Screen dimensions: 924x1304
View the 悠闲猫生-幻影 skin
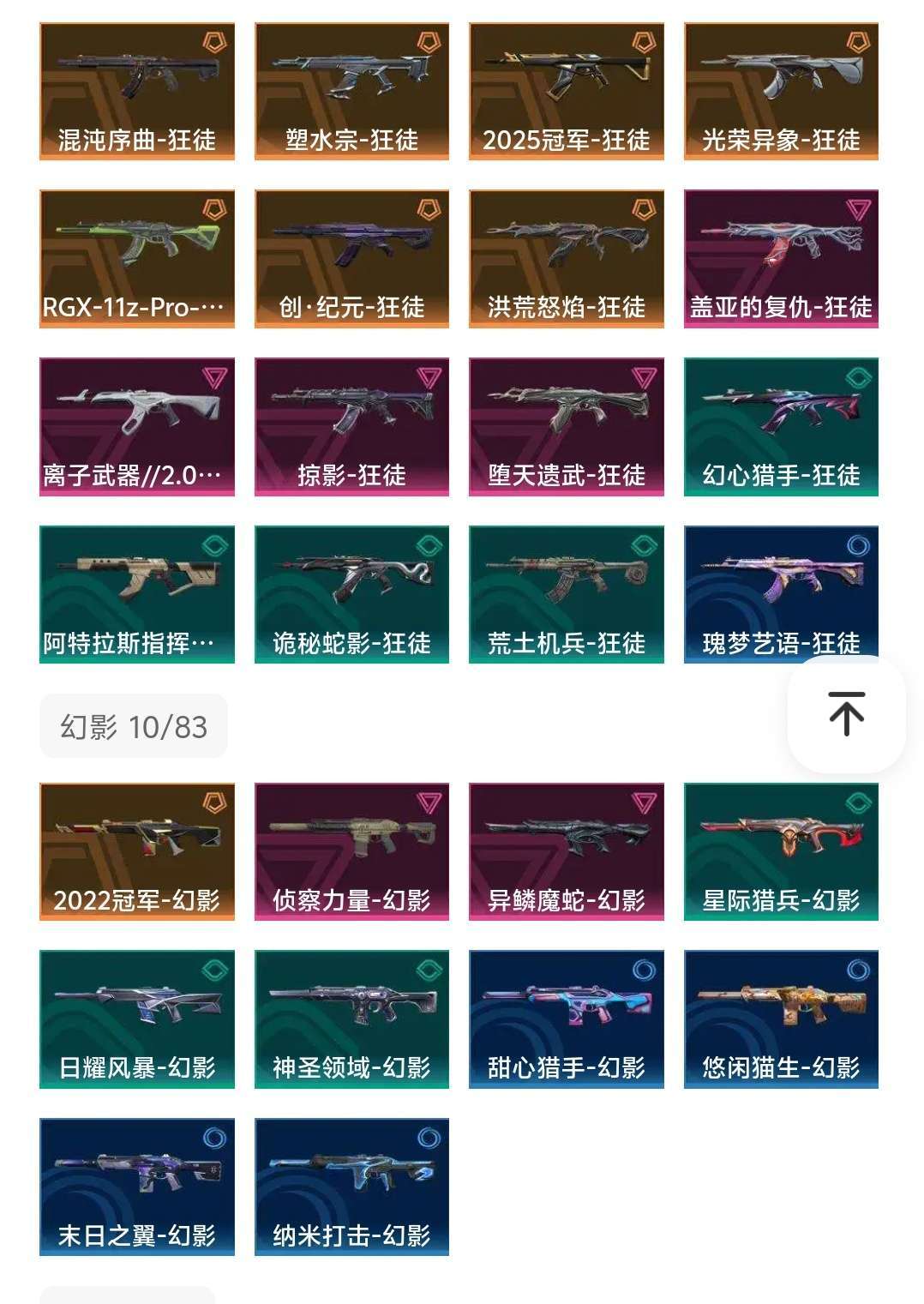tap(781, 1019)
